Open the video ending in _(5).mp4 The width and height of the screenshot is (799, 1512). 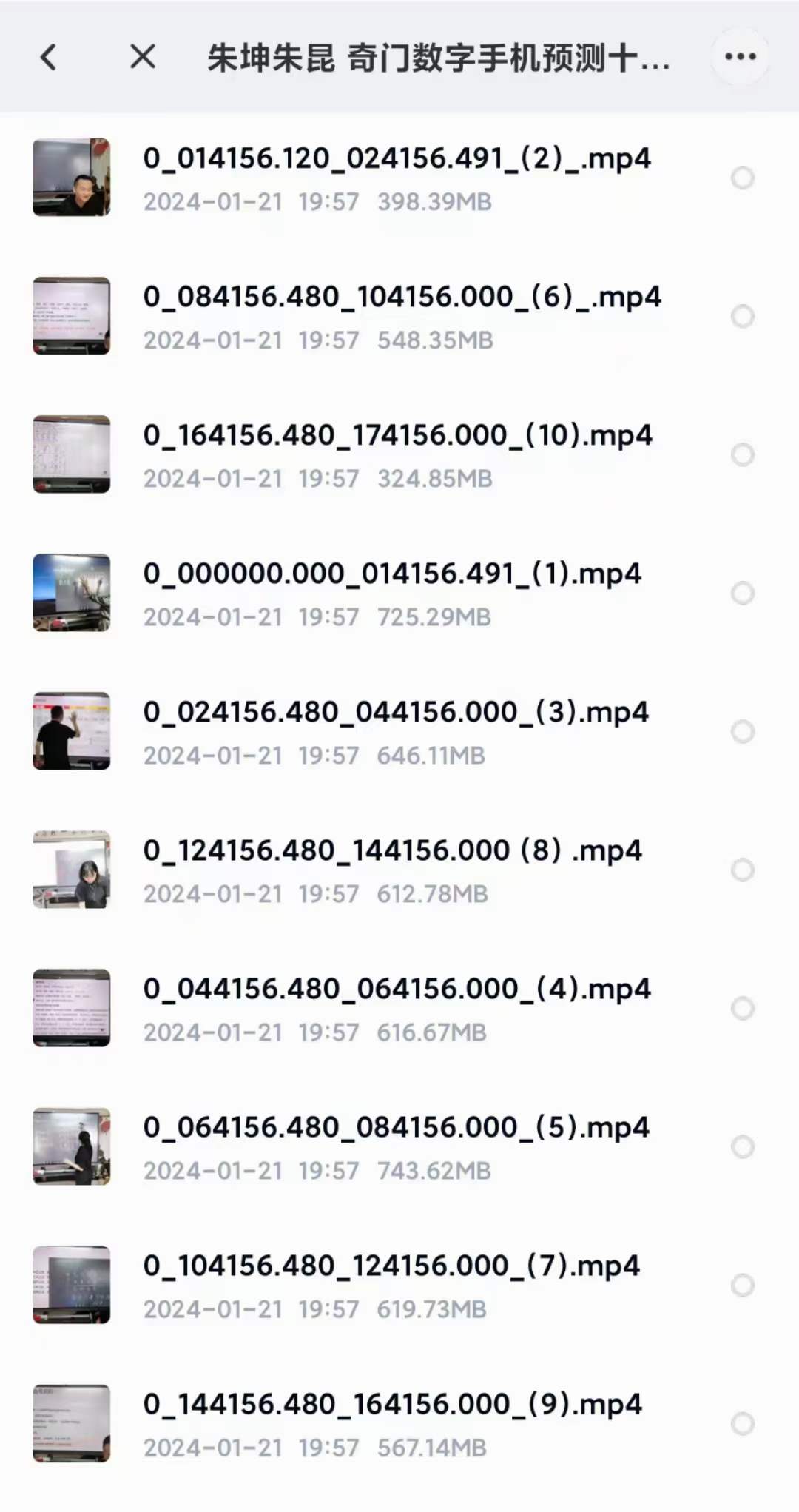396,1127
